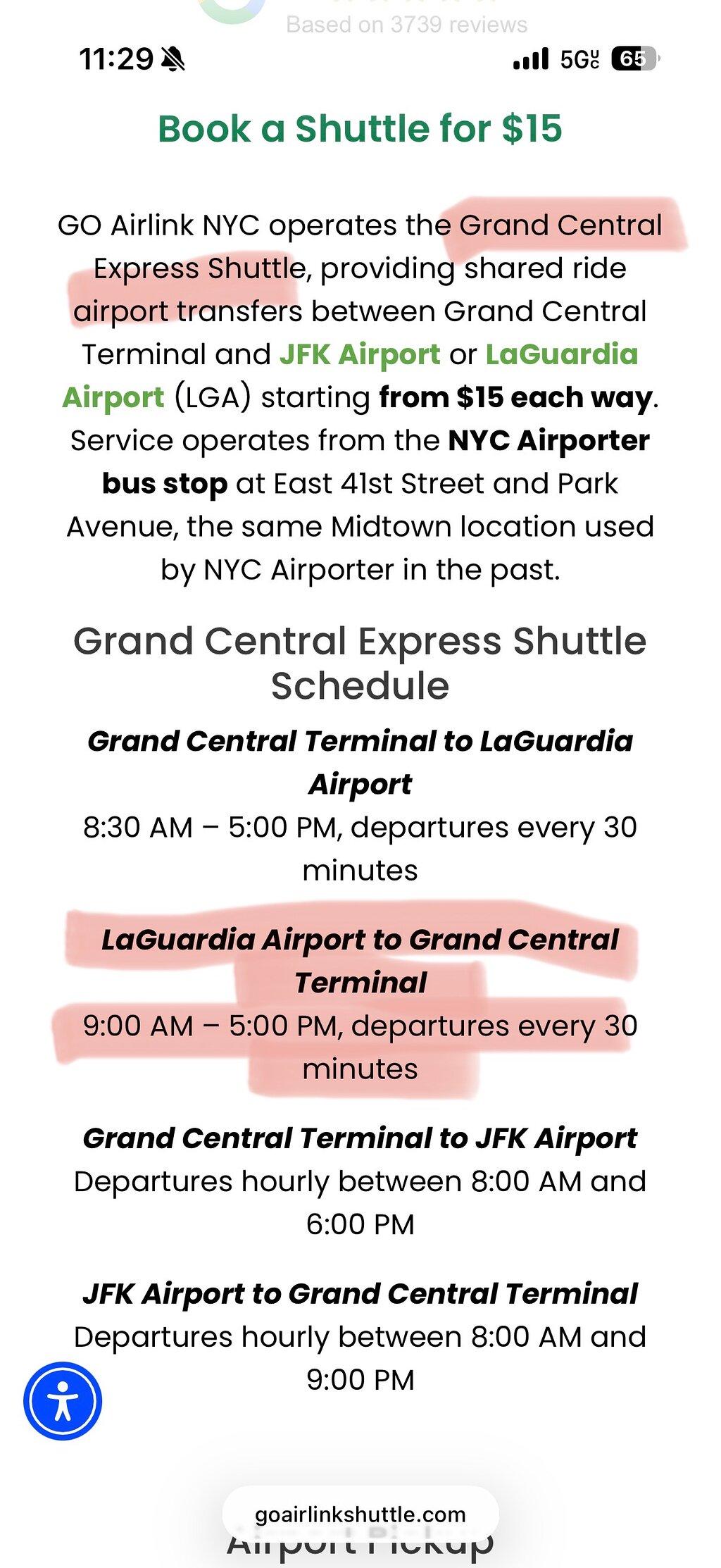Viewport: 721px width, 1568px height.
Task: Open the accessibility options button
Action: pos(63,1401)
